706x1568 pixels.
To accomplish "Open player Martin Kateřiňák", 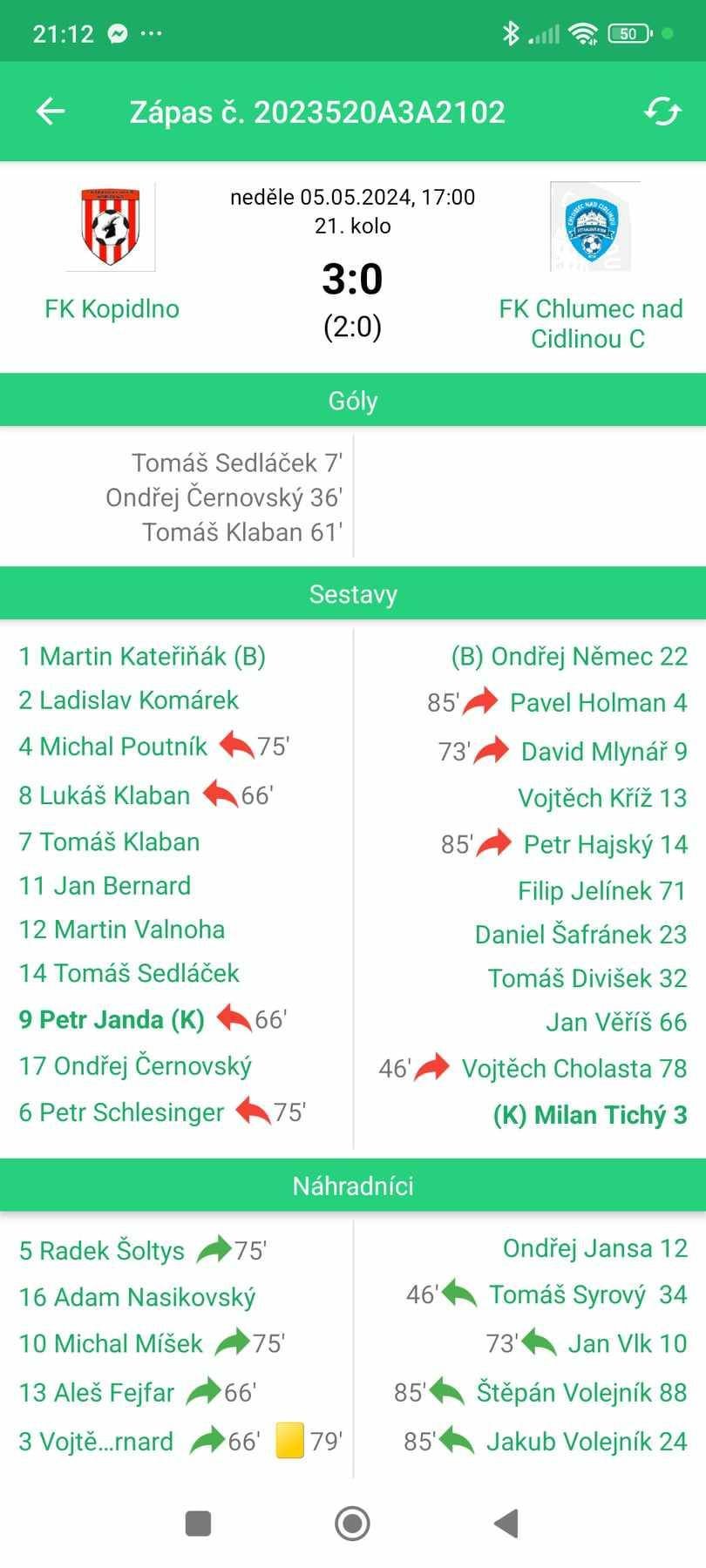I will coord(142,656).
